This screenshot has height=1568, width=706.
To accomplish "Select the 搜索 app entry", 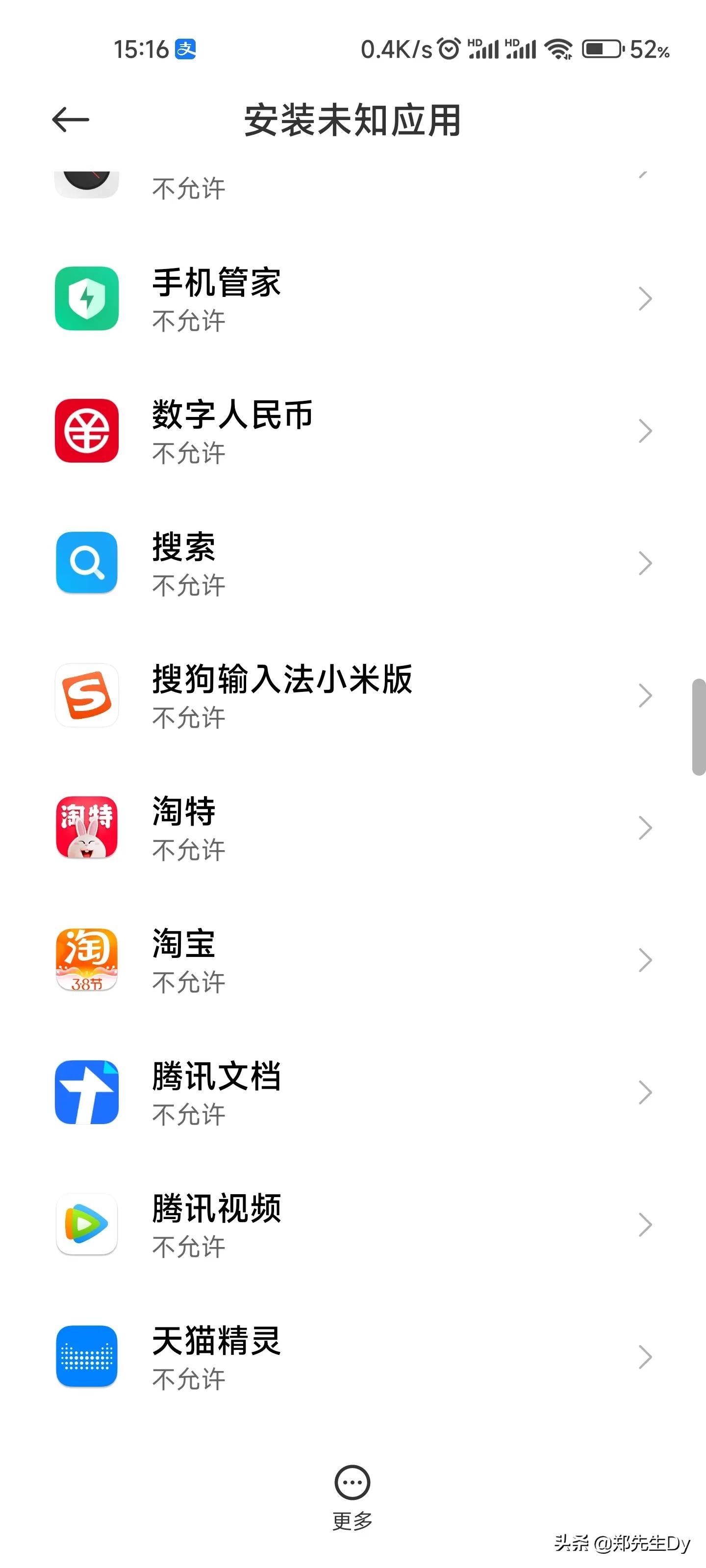I will click(353, 563).
